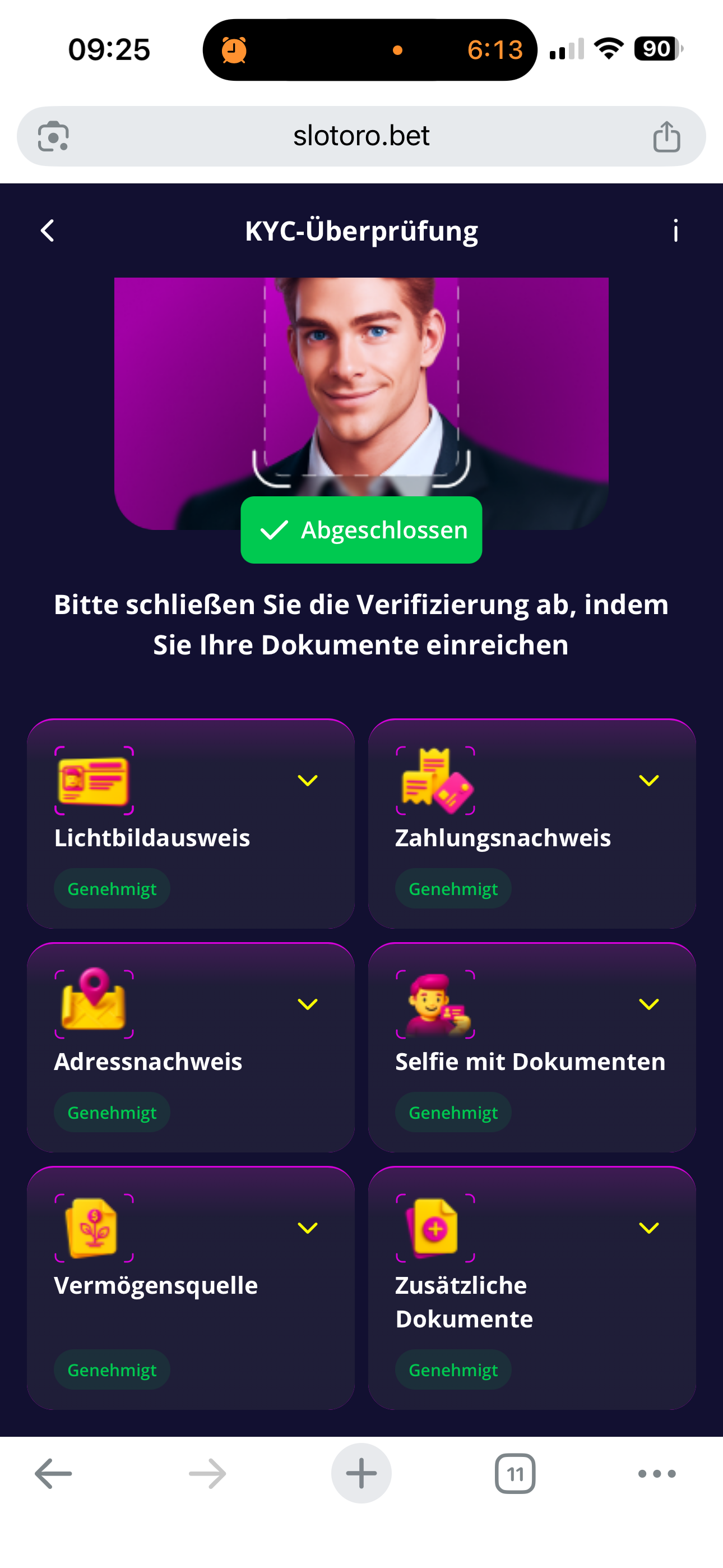
Task: Tap the slotoro.bet address bar
Action: tap(361, 136)
